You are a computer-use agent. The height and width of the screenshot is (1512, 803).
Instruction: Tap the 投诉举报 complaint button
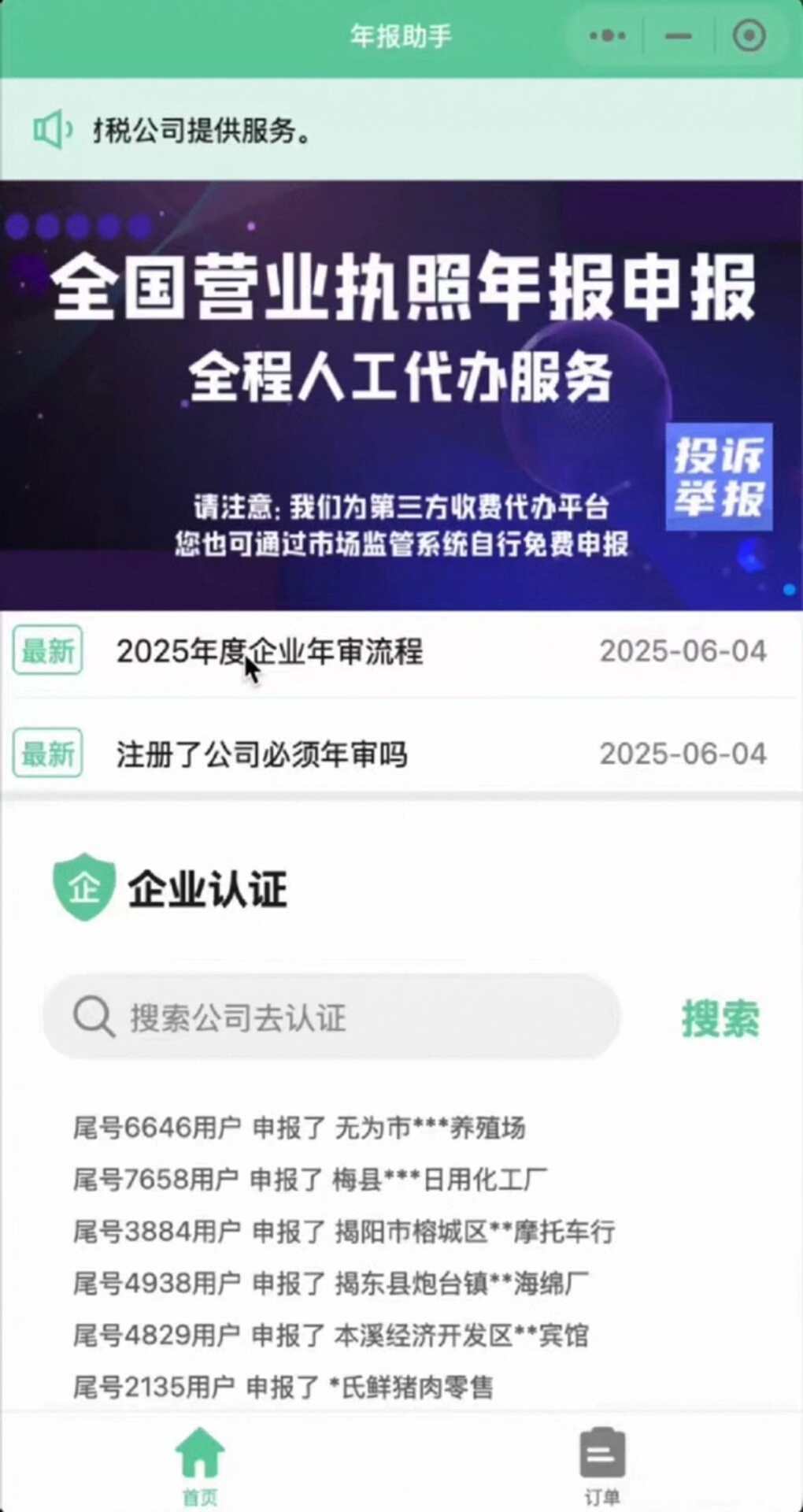718,477
